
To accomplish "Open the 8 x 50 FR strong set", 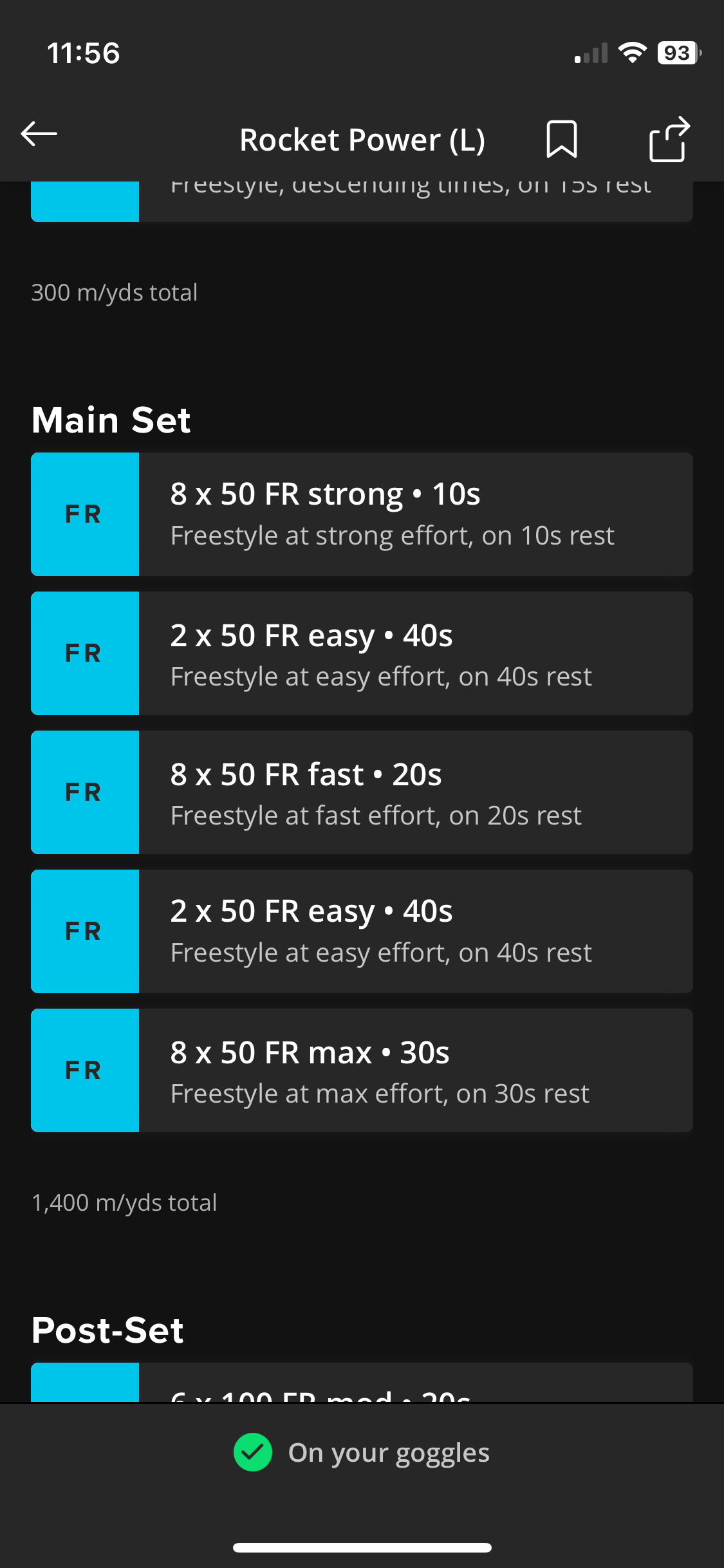I will tap(362, 514).
